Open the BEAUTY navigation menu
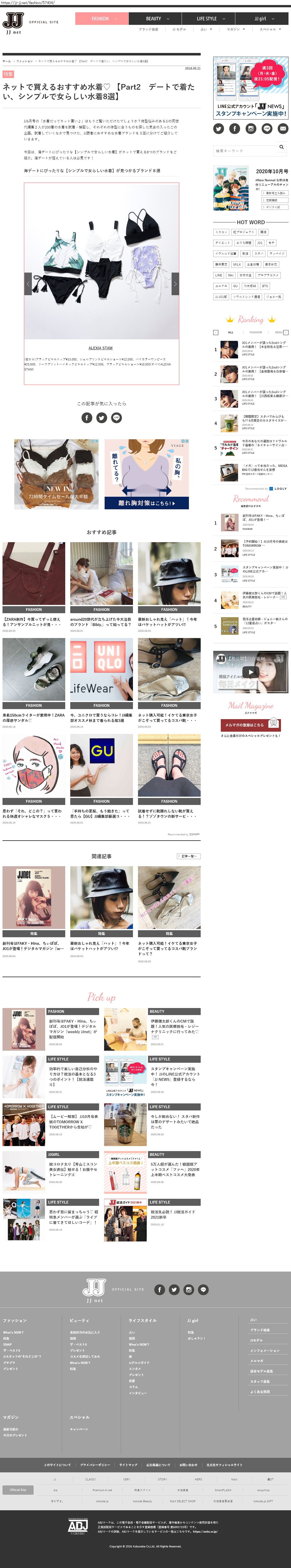Image resolution: width=291 pixels, height=1568 pixels. coord(157,19)
